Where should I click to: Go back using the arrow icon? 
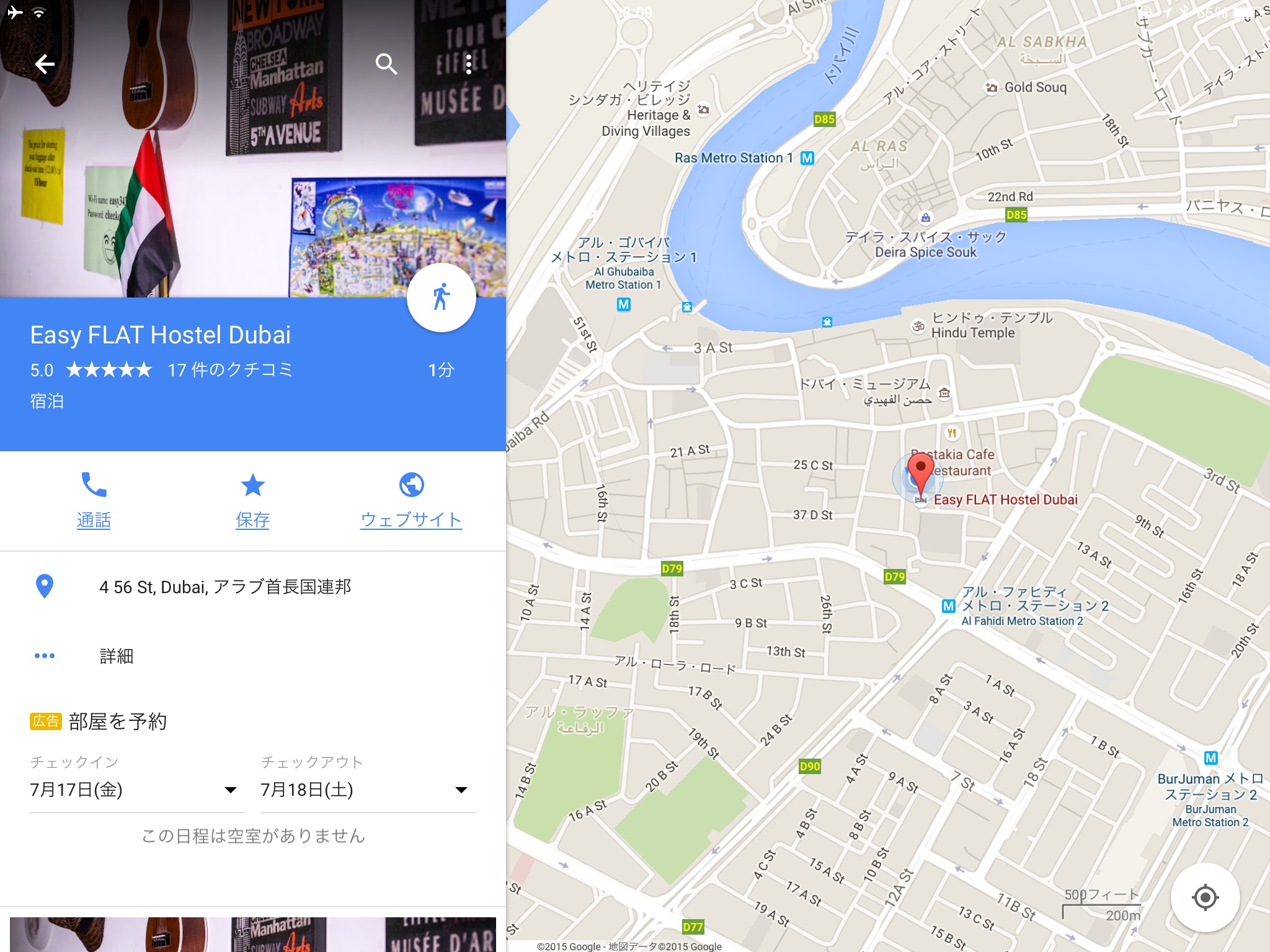pyautogui.click(x=45, y=64)
